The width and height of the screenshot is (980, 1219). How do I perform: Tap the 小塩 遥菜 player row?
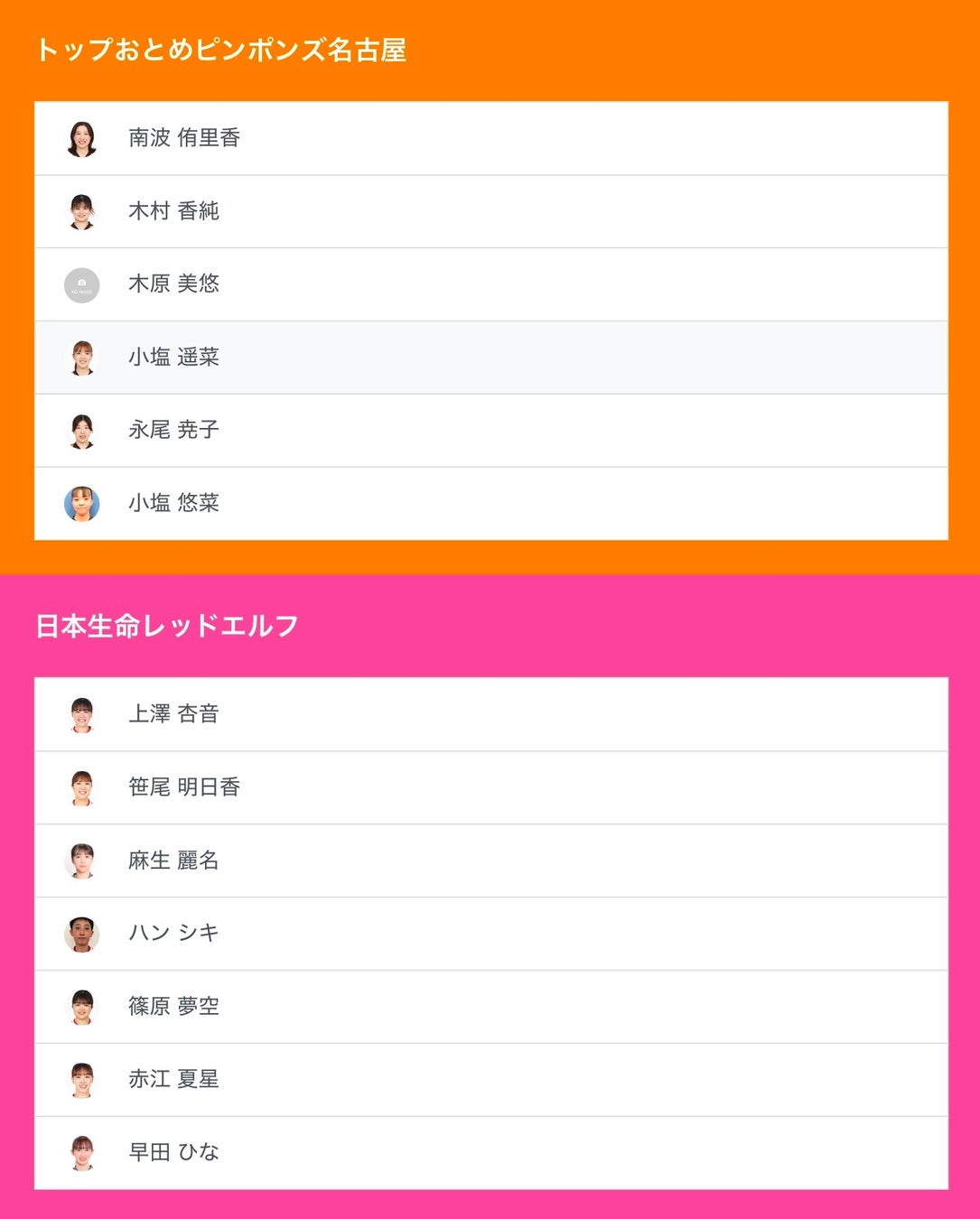coord(174,358)
